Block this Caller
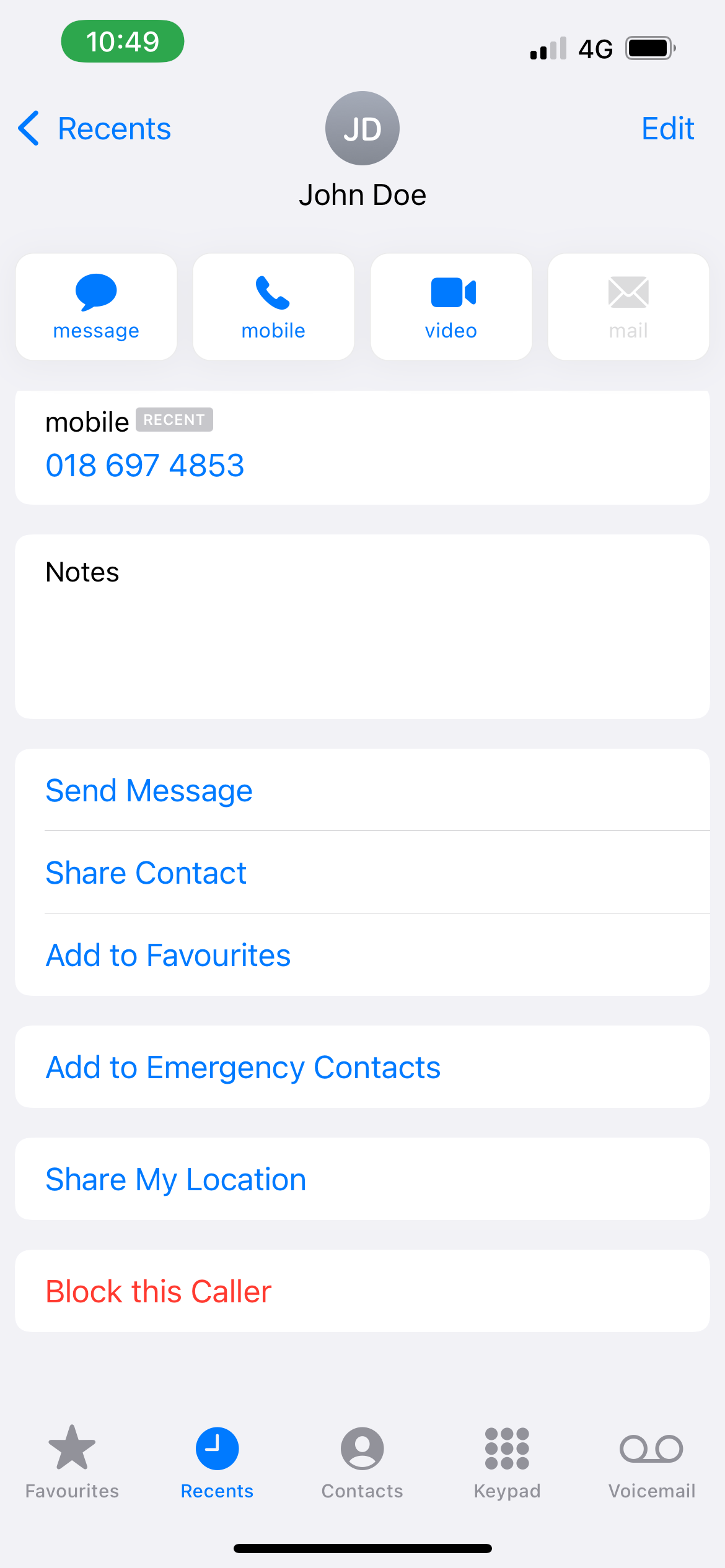 159,1292
